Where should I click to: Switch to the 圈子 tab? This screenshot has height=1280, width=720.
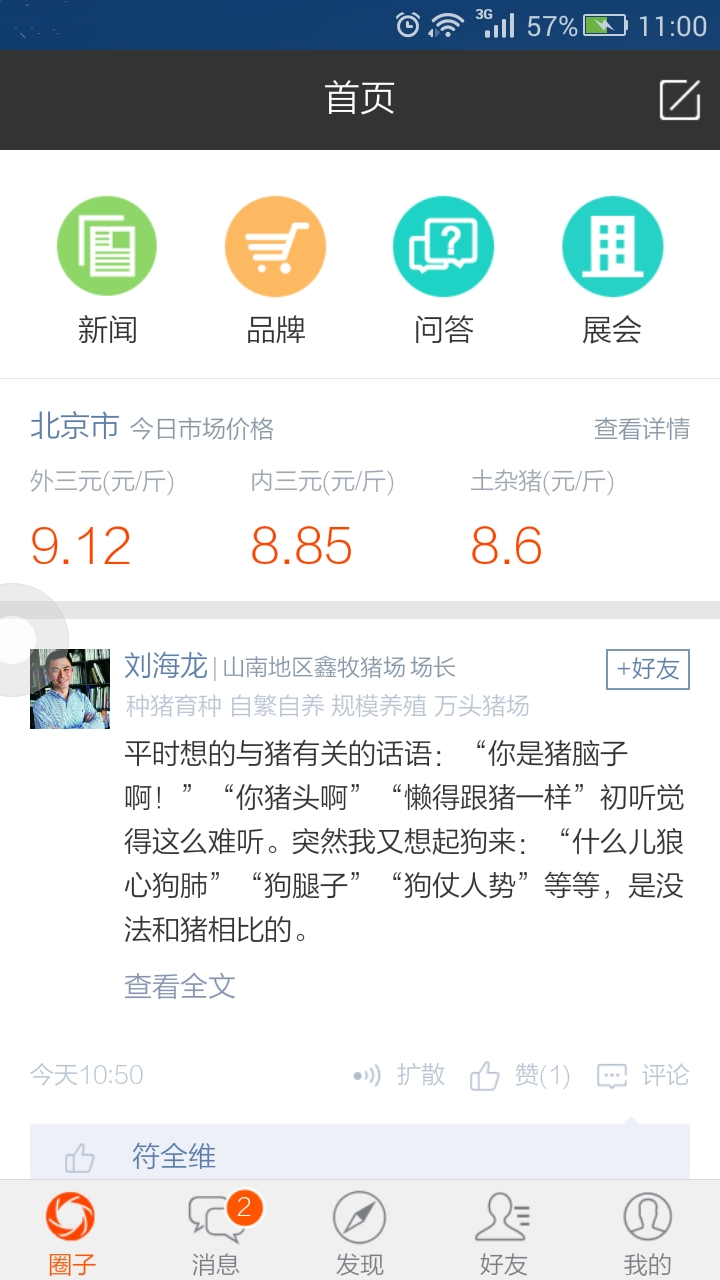(71, 1232)
